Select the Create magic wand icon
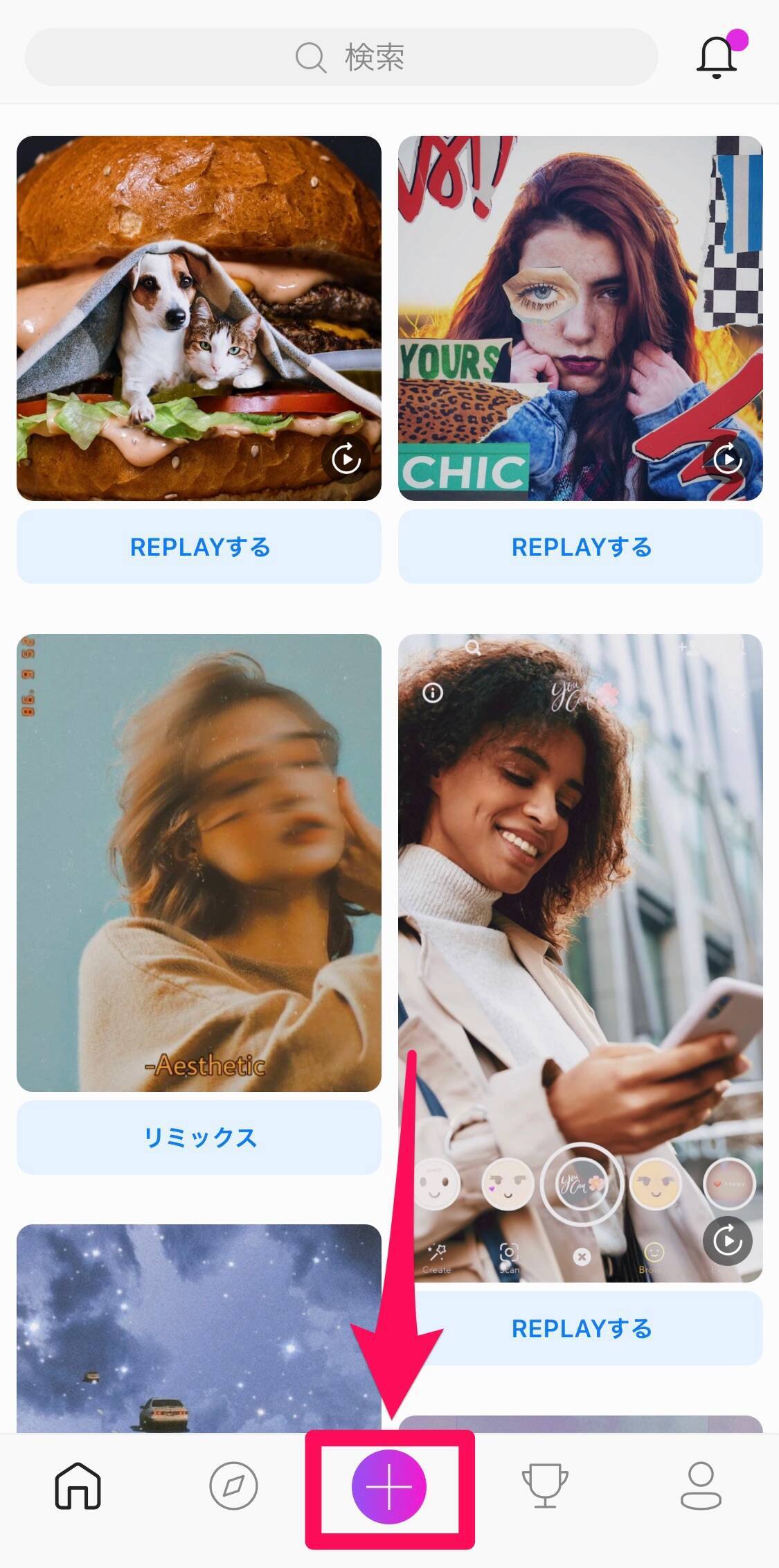Viewport: 779px width, 1568px height. [x=436, y=1251]
